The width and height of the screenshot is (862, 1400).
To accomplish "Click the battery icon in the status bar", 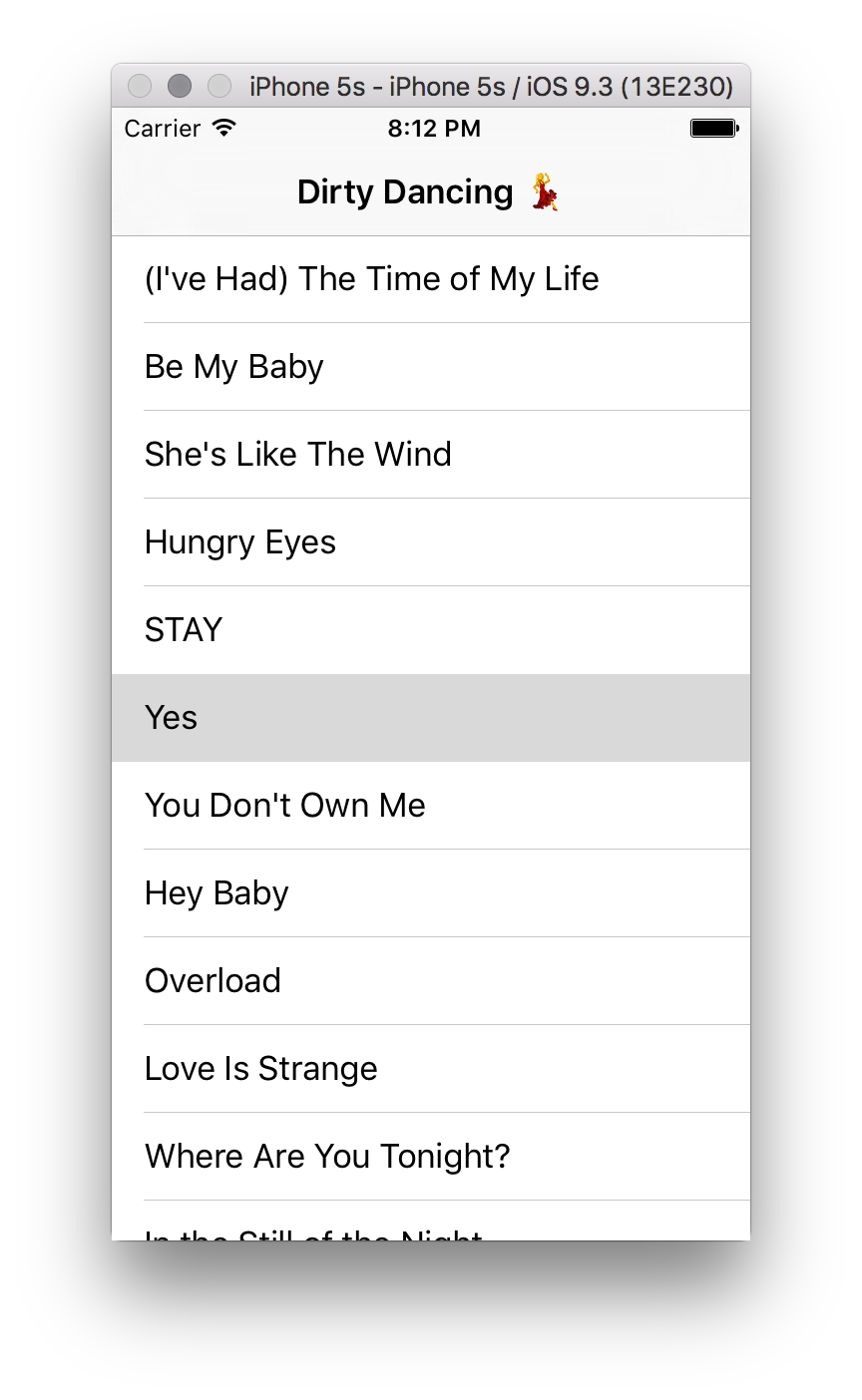I will coord(711,128).
